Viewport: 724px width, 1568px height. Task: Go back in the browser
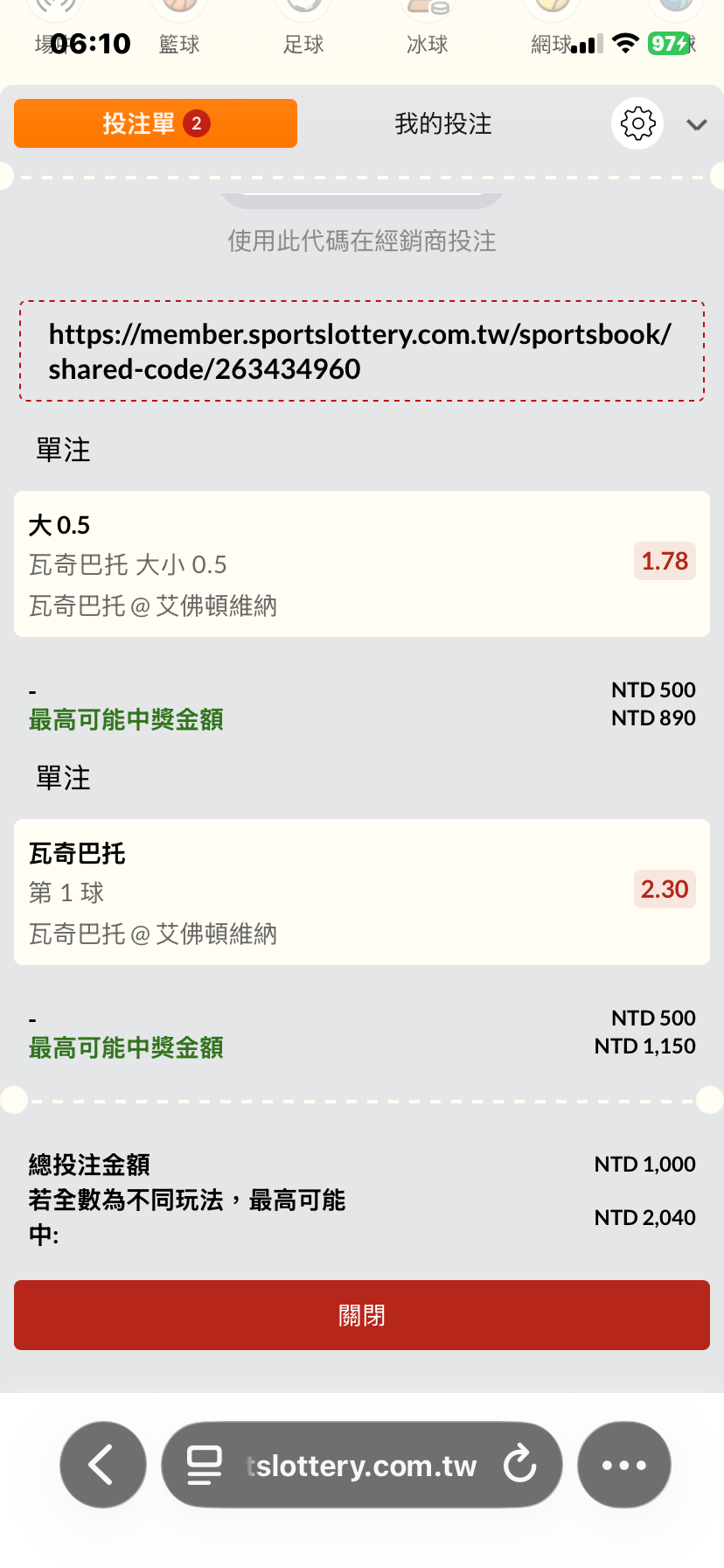[103, 1465]
